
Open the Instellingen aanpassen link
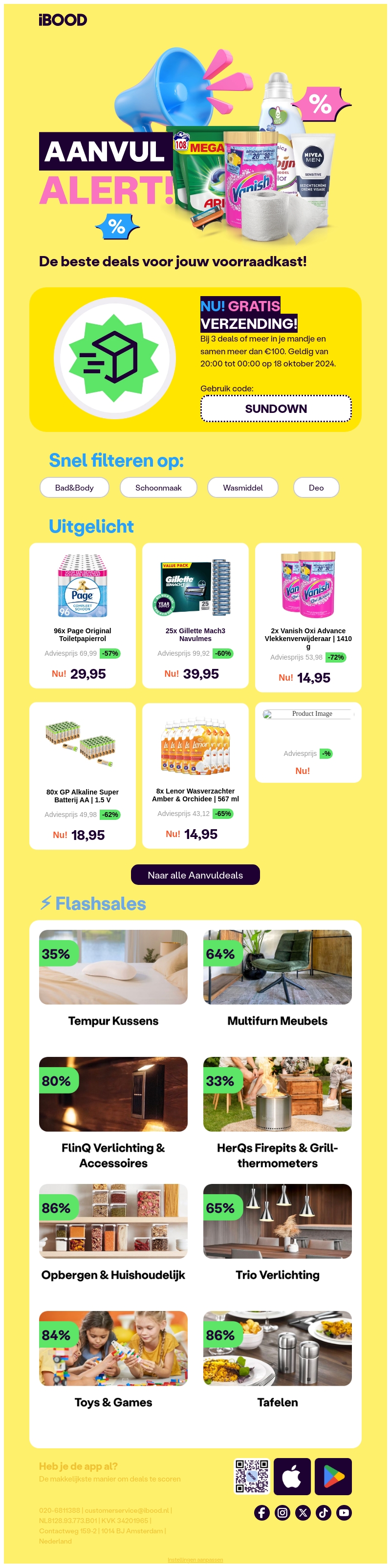point(195,1560)
